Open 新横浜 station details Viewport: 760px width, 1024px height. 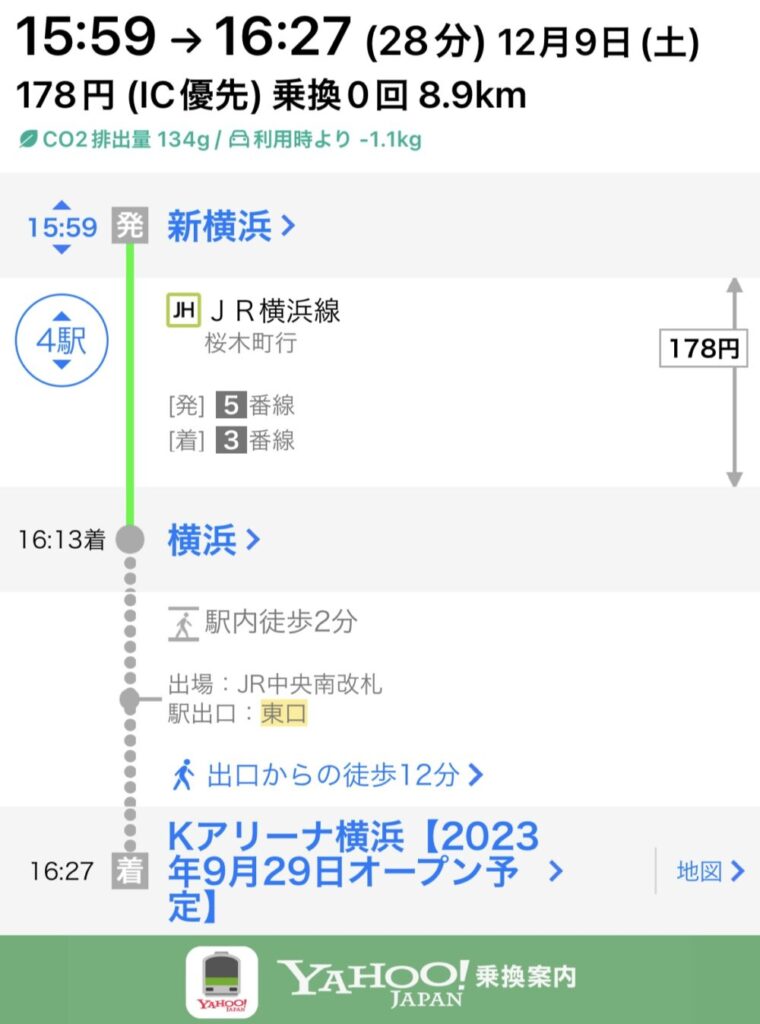coord(231,227)
